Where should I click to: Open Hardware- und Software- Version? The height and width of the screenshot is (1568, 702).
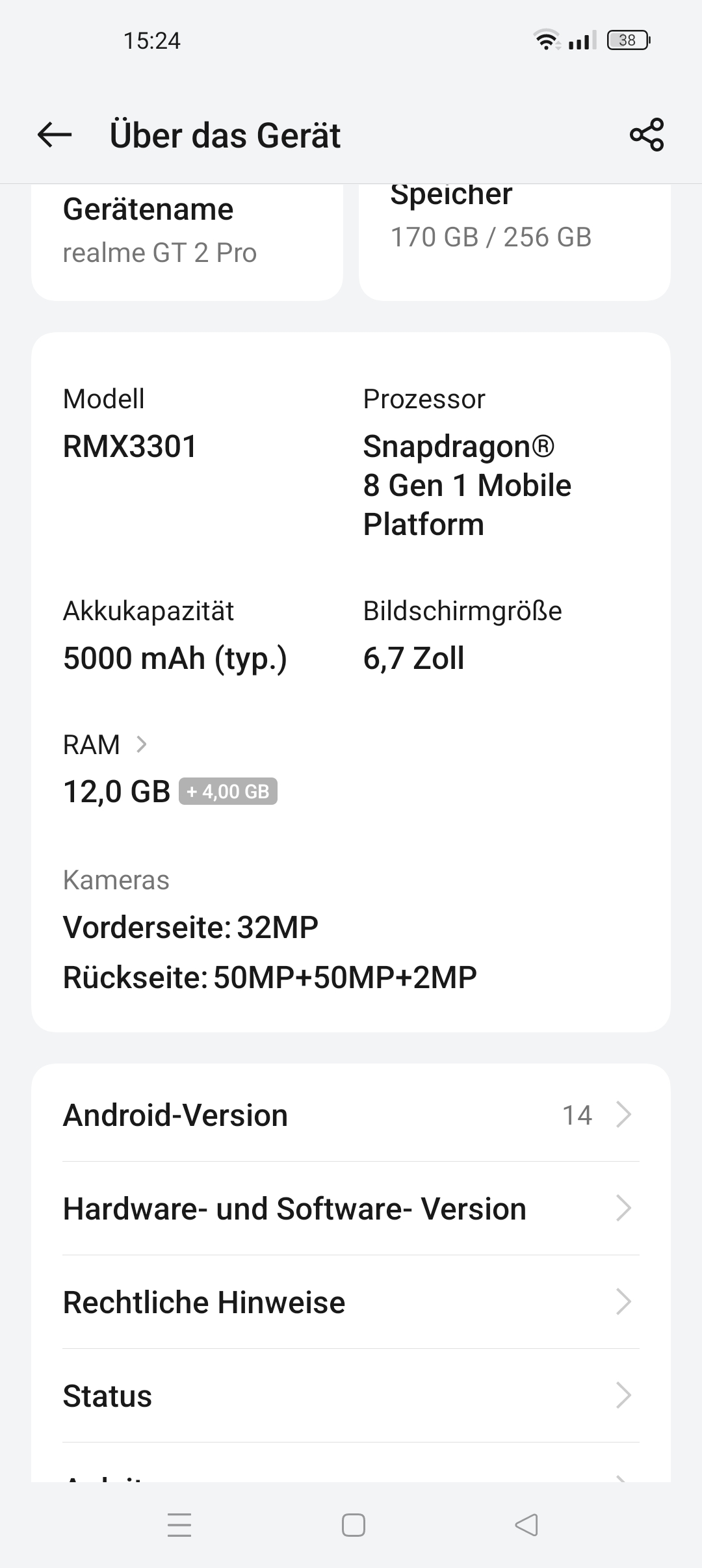point(351,1209)
